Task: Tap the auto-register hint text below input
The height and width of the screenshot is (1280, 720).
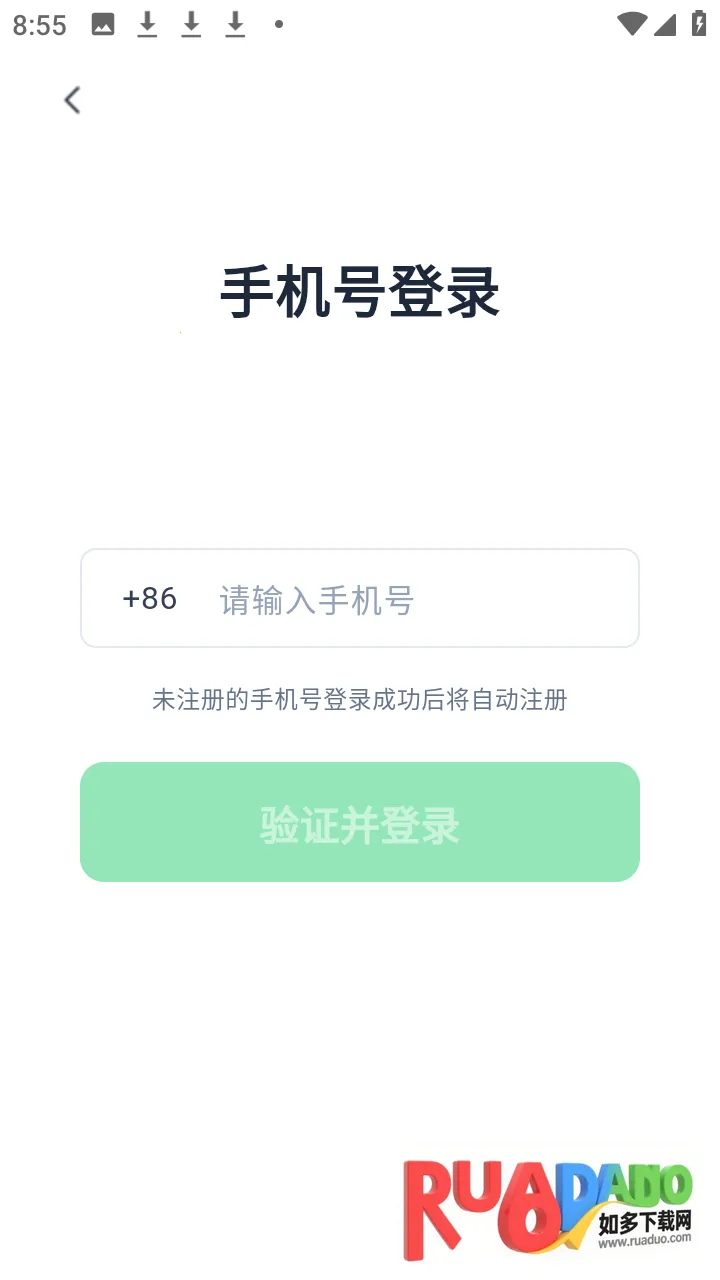Action: click(x=360, y=699)
